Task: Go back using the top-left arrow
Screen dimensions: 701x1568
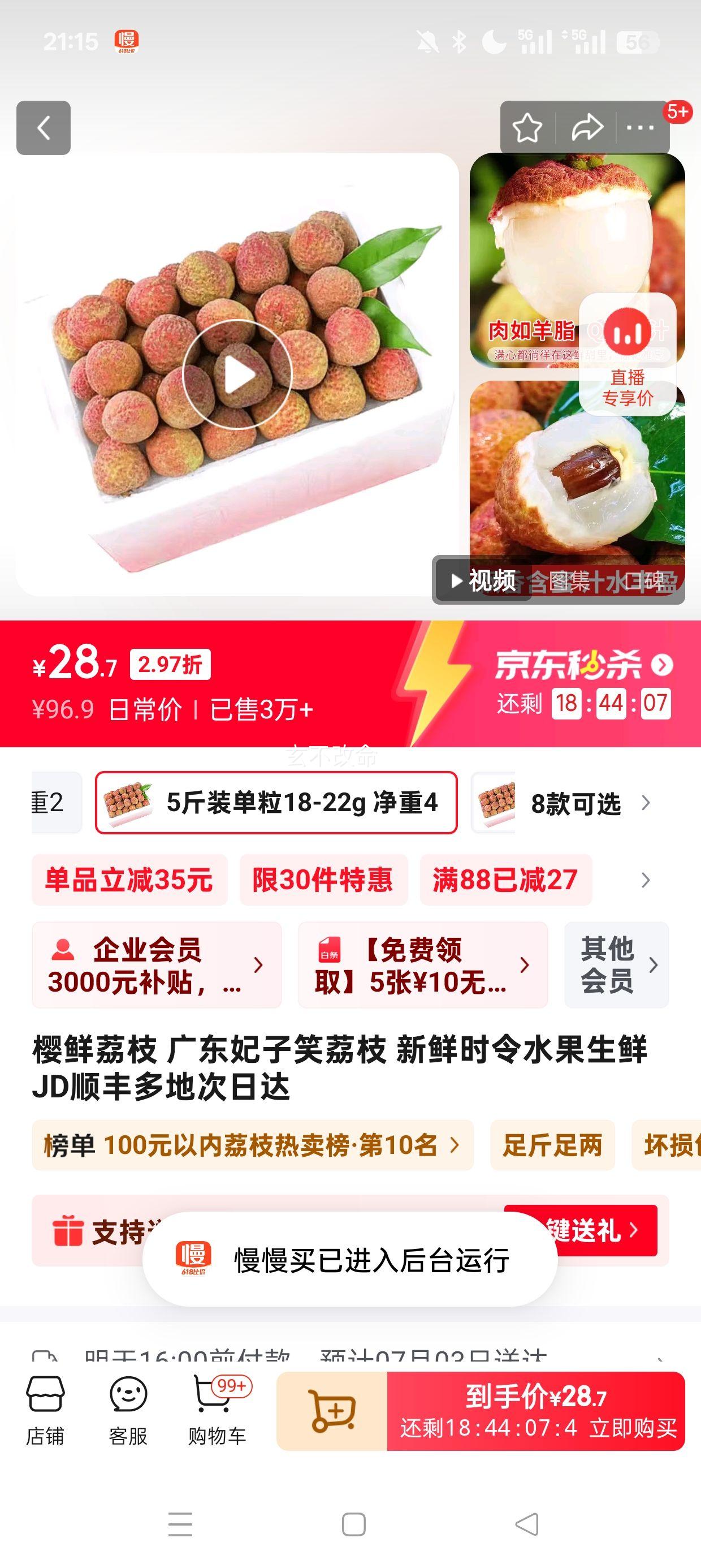Action: point(43,128)
